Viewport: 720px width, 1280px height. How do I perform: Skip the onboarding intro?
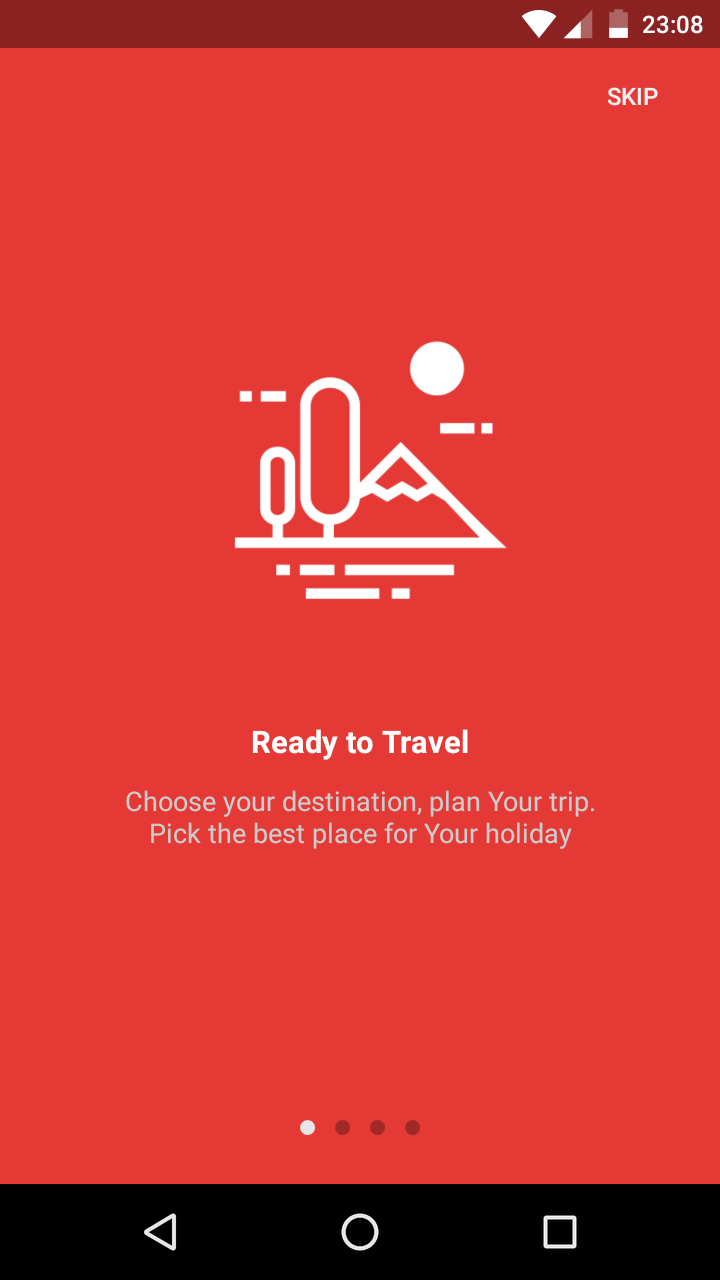point(632,97)
